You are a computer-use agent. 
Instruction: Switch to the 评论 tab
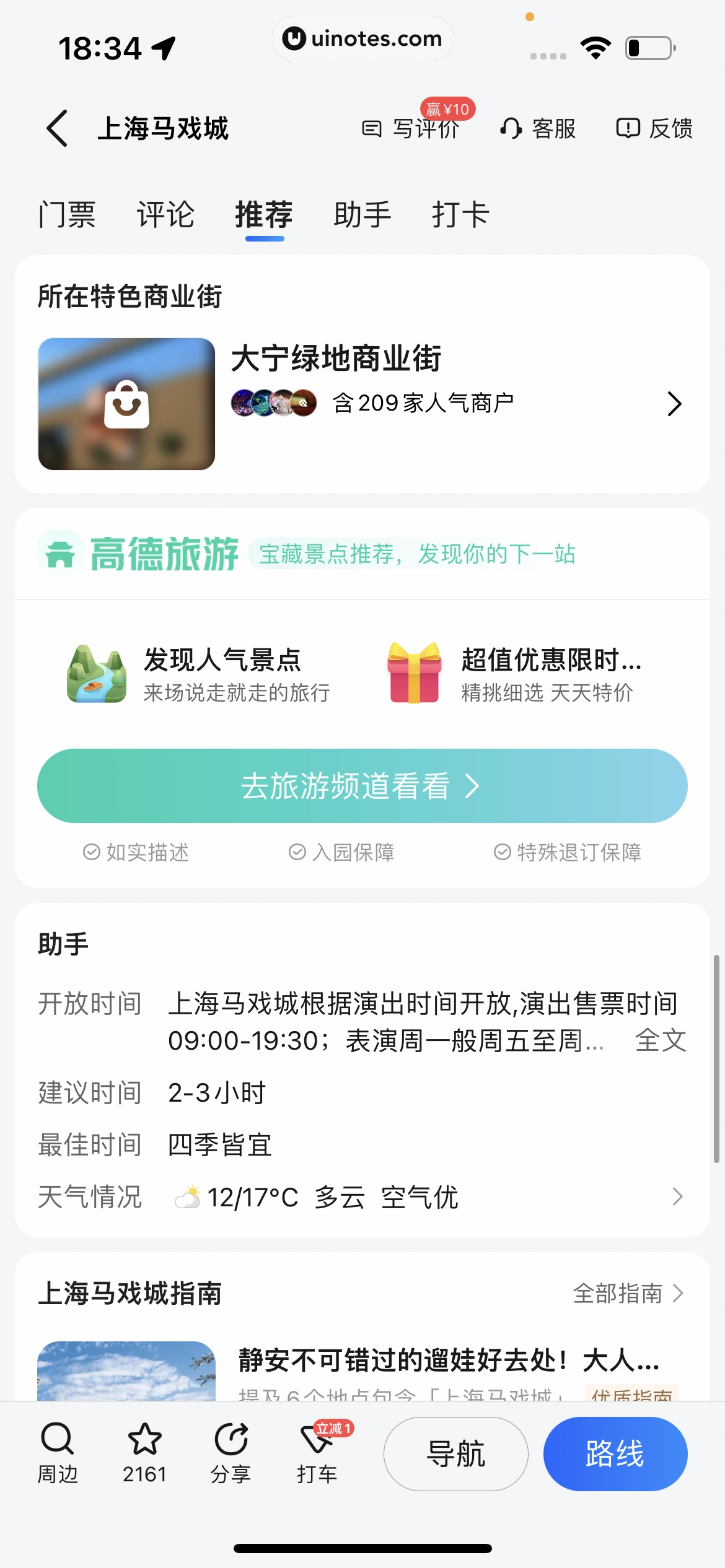point(165,215)
